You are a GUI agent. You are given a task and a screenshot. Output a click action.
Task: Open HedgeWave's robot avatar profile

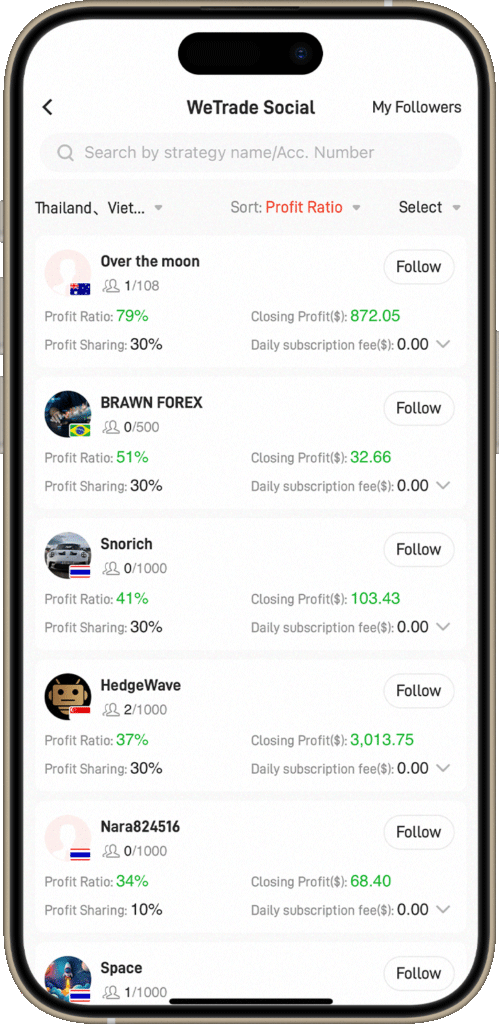click(68, 697)
